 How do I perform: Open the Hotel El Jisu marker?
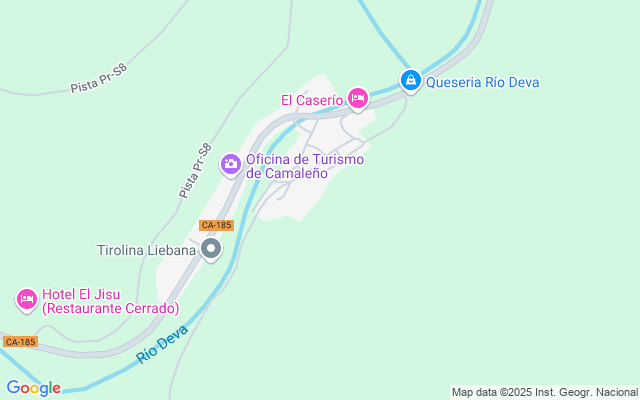tap(27, 298)
